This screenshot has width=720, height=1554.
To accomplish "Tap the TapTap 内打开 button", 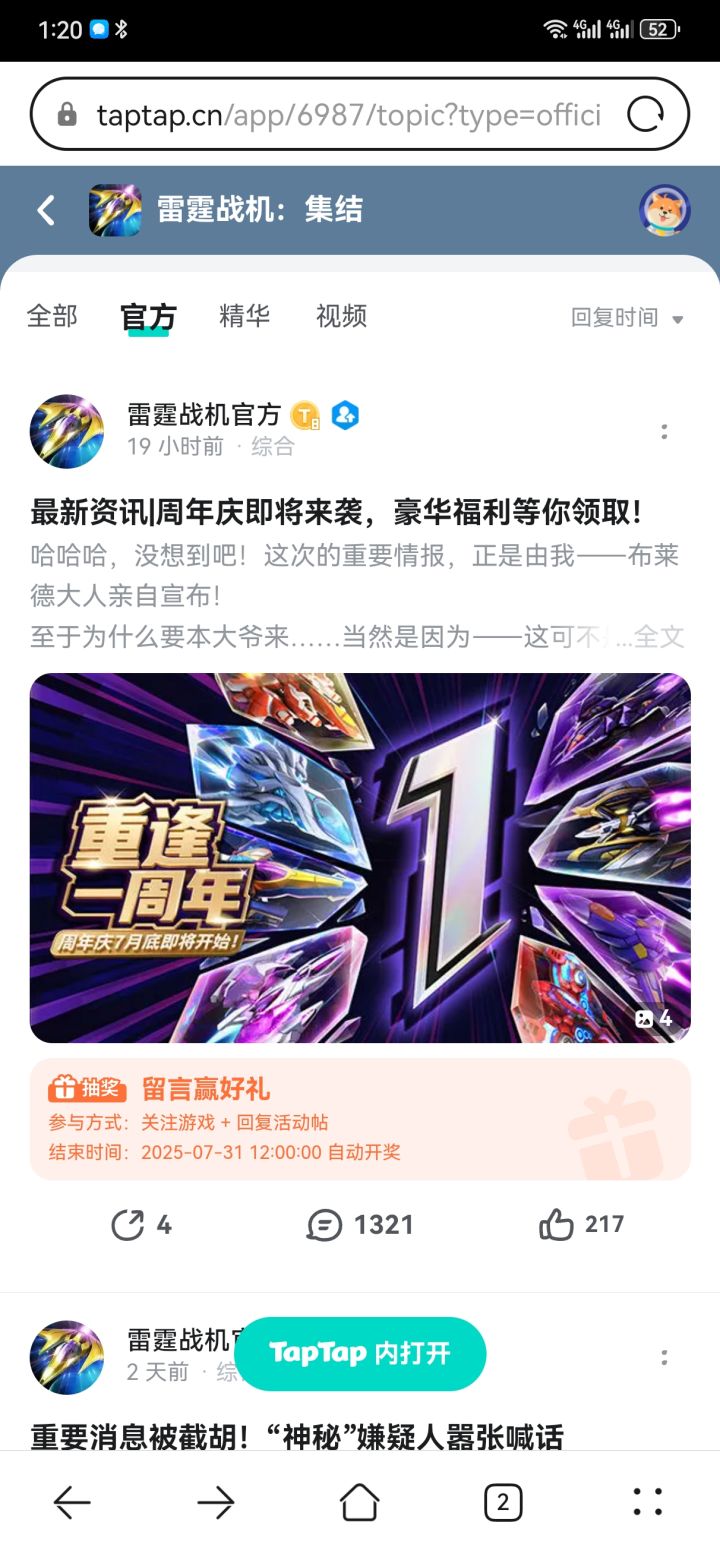I will point(361,1353).
